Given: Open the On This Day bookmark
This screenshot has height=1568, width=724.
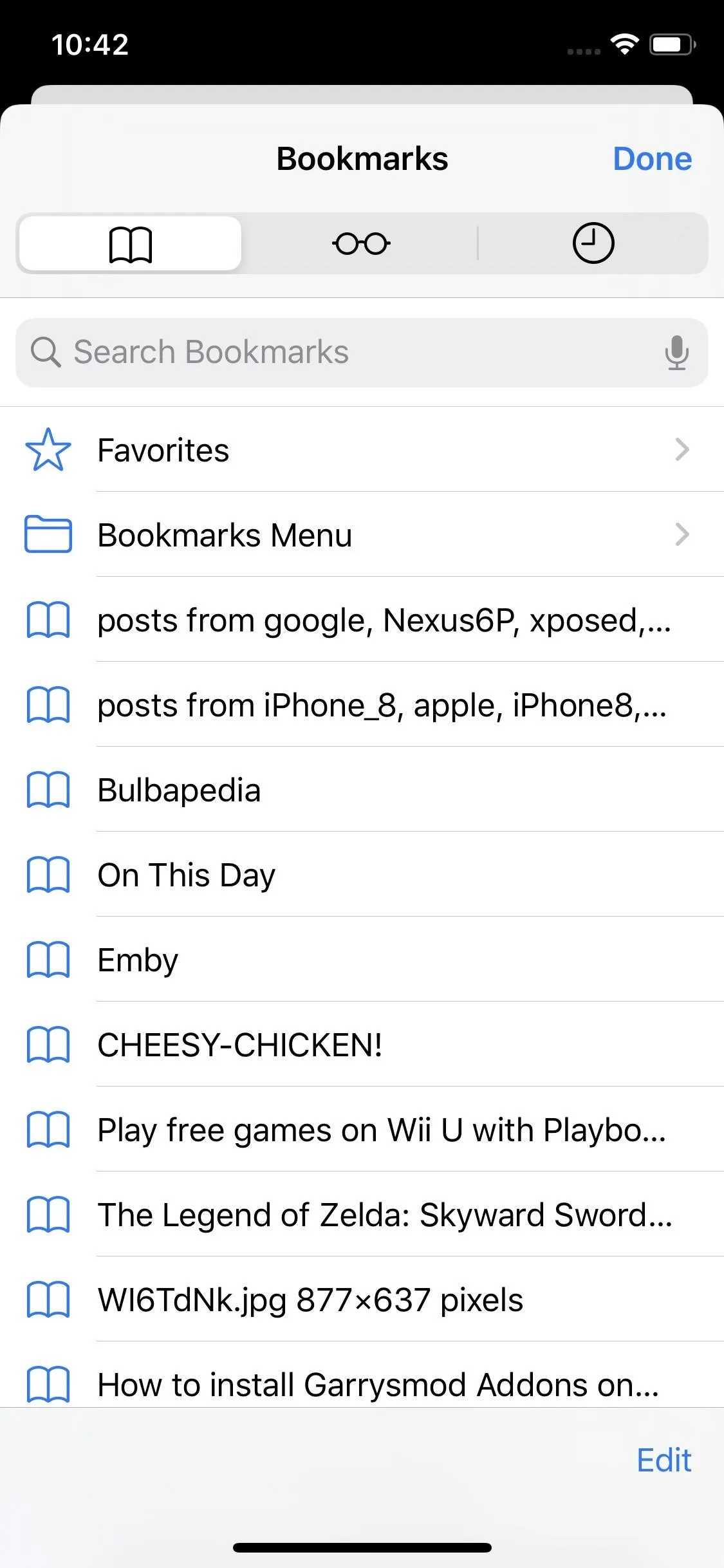Looking at the screenshot, I should click(x=362, y=874).
